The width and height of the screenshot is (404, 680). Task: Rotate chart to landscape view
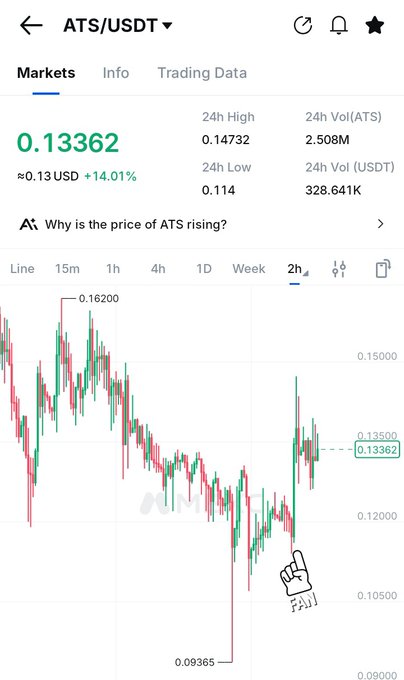click(383, 268)
